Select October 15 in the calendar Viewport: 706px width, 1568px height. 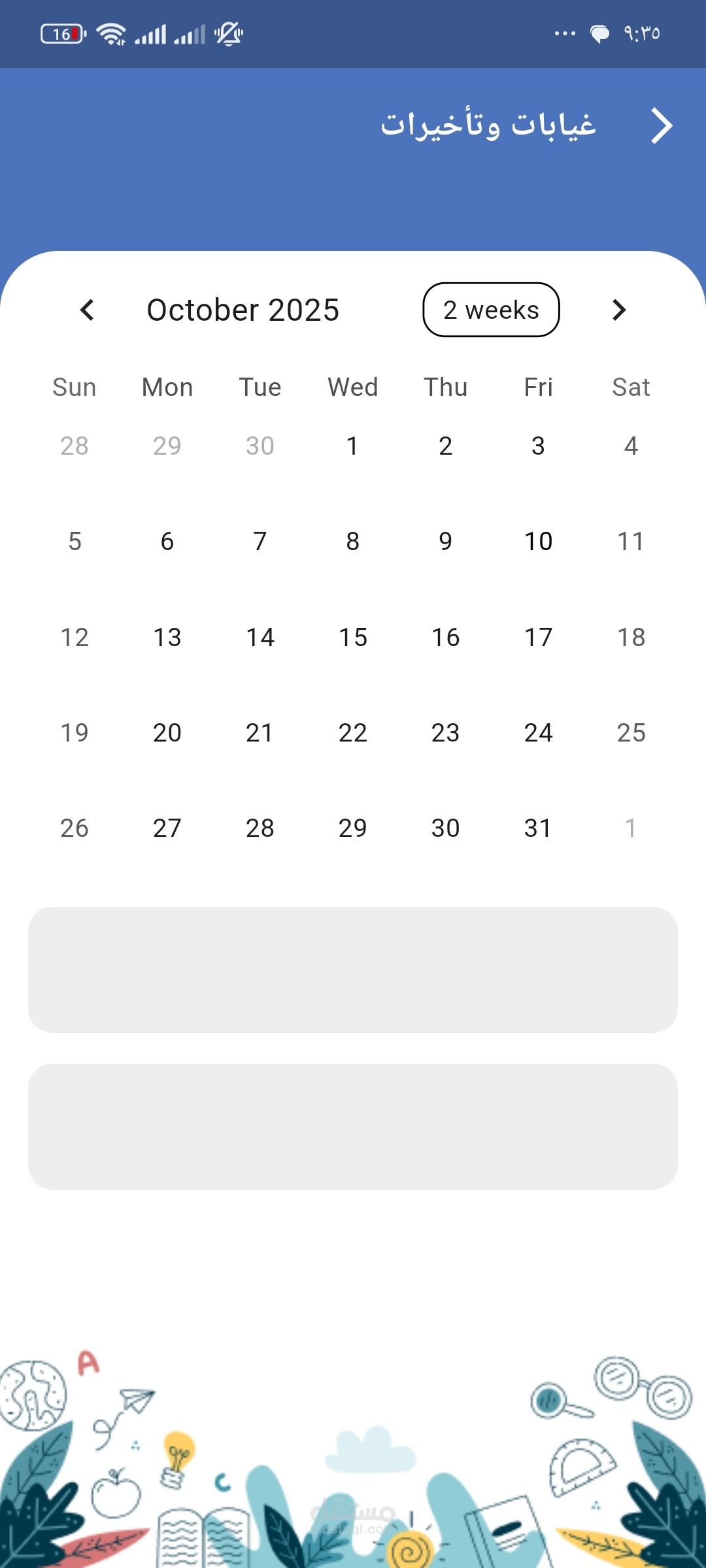[352, 638]
